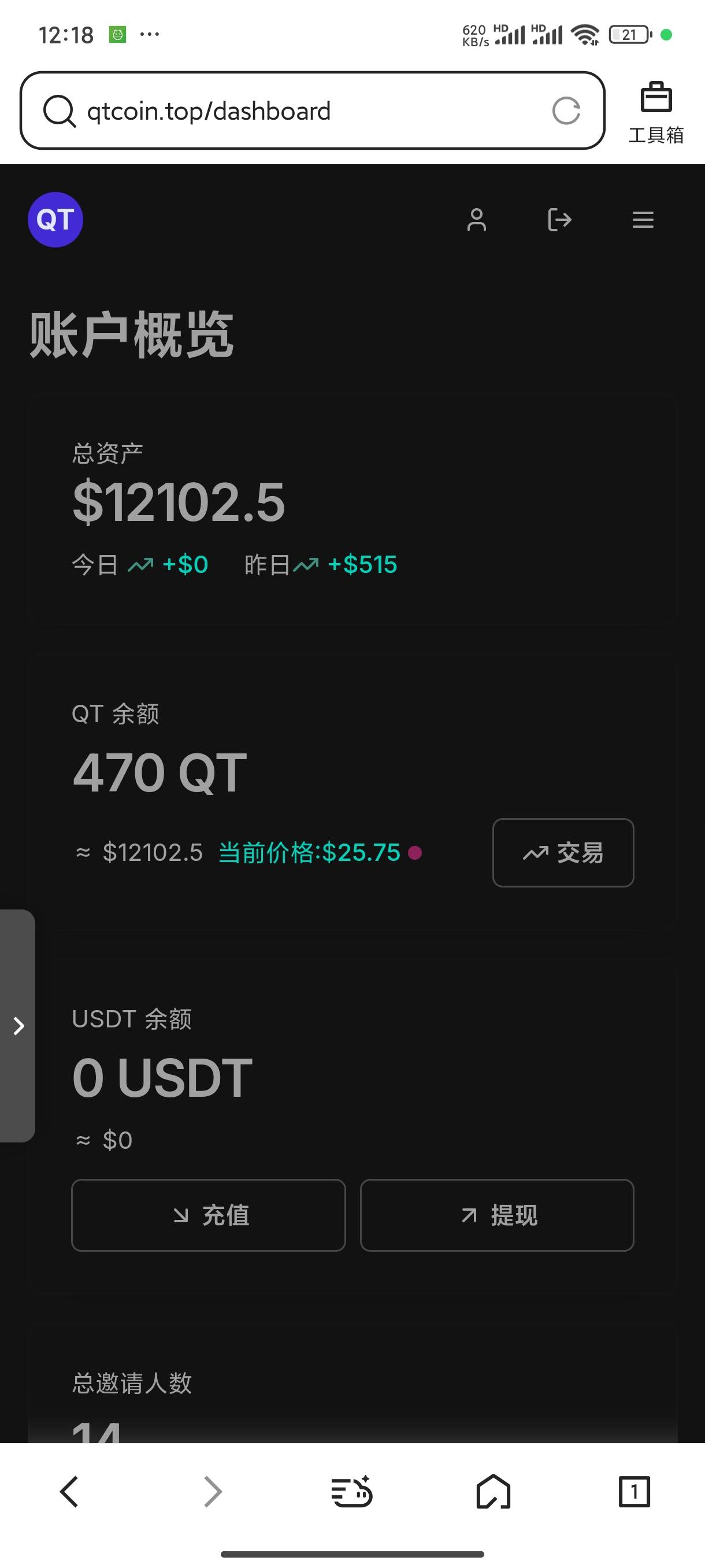
Task: Open the user profile icon
Action: pos(476,220)
